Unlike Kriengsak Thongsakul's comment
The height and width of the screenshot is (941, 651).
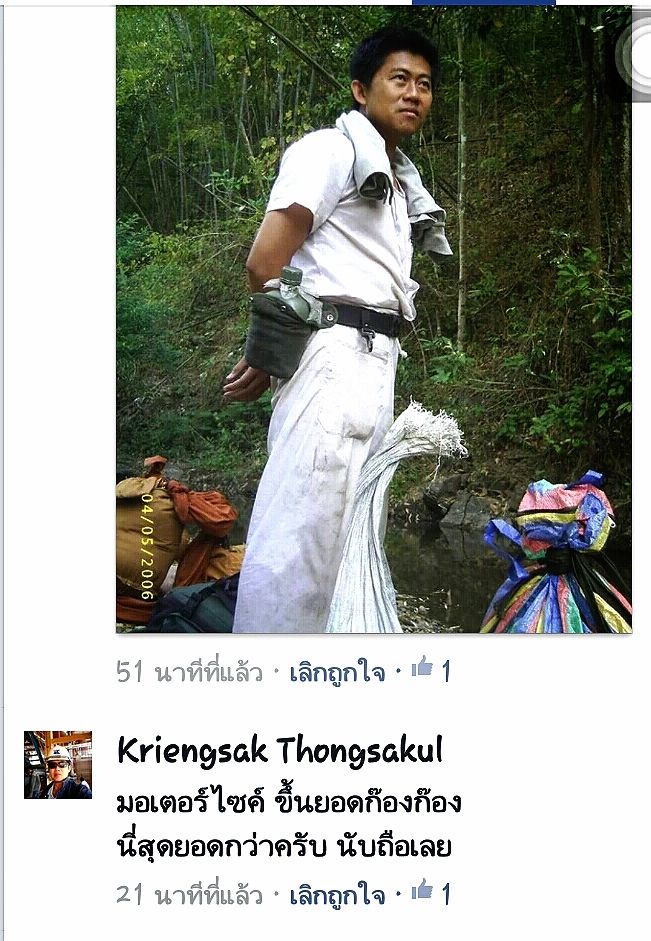[x=337, y=894]
